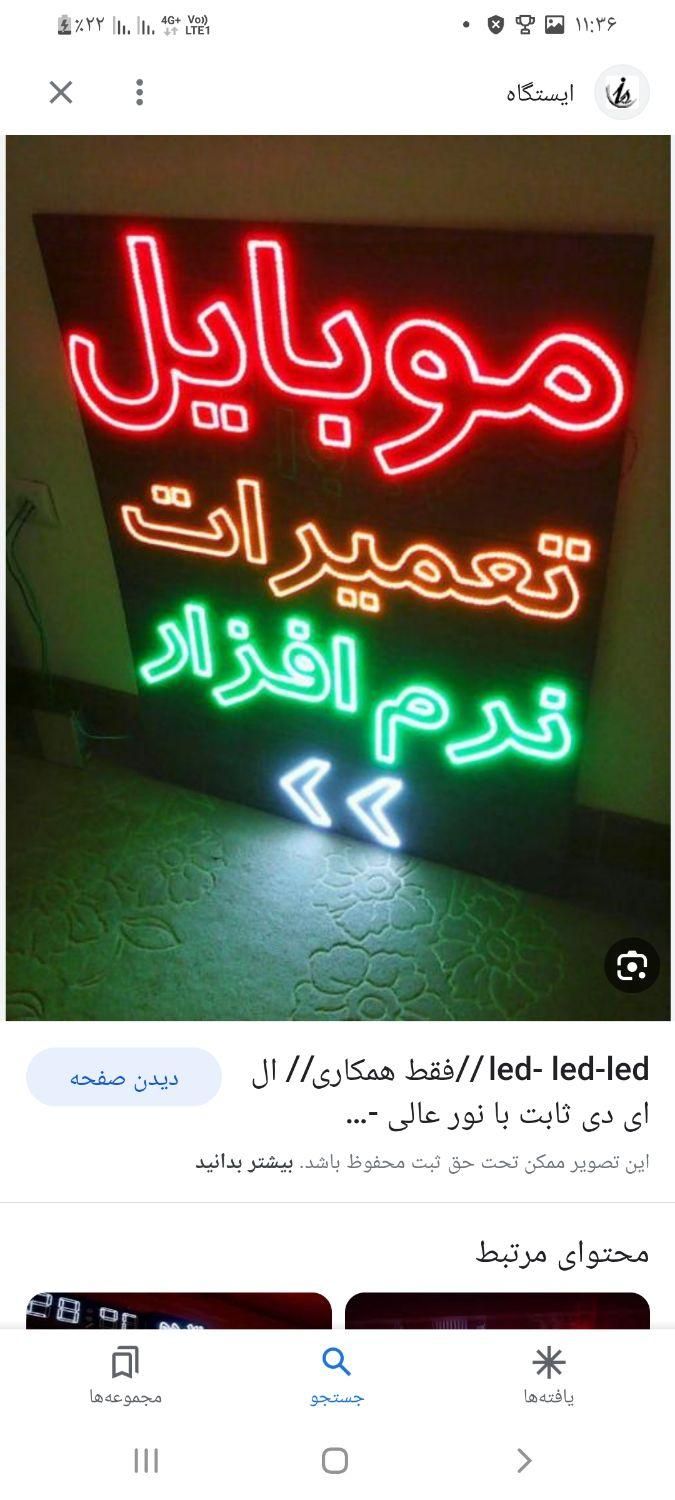Open the led-led-led result title
675x1500 pixels.
(450, 1090)
